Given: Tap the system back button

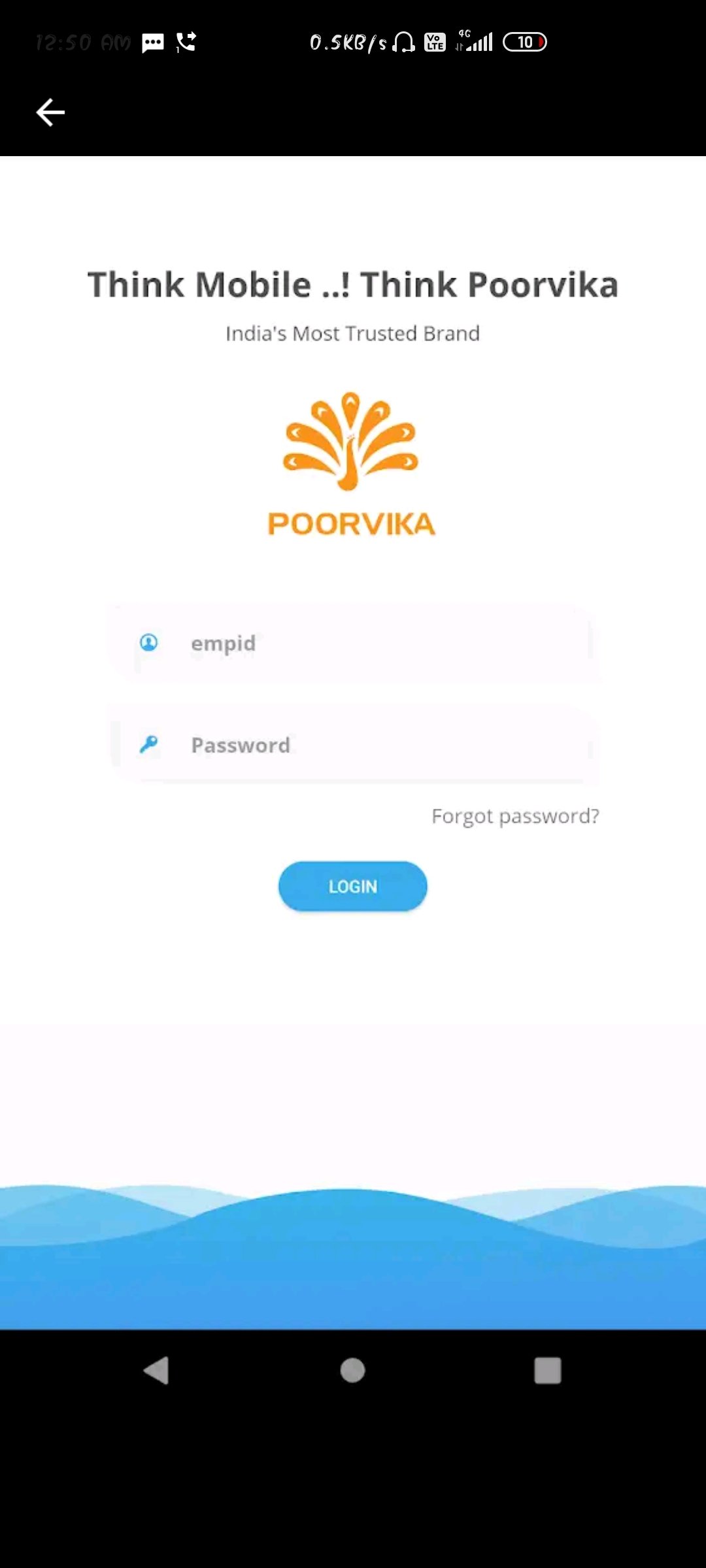Looking at the screenshot, I should (156, 1370).
